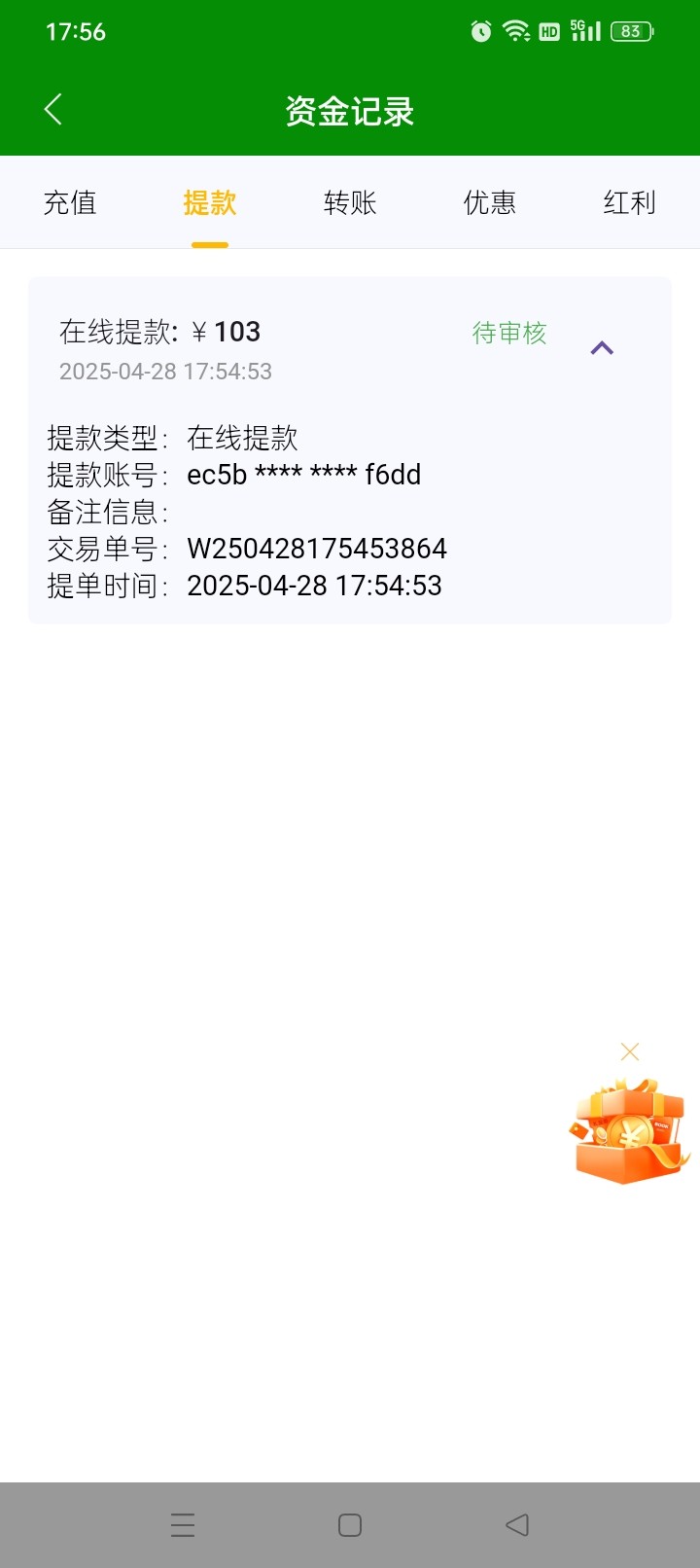Open the orange gift box promotion
The image size is (700, 1568).
click(x=629, y=1130)
